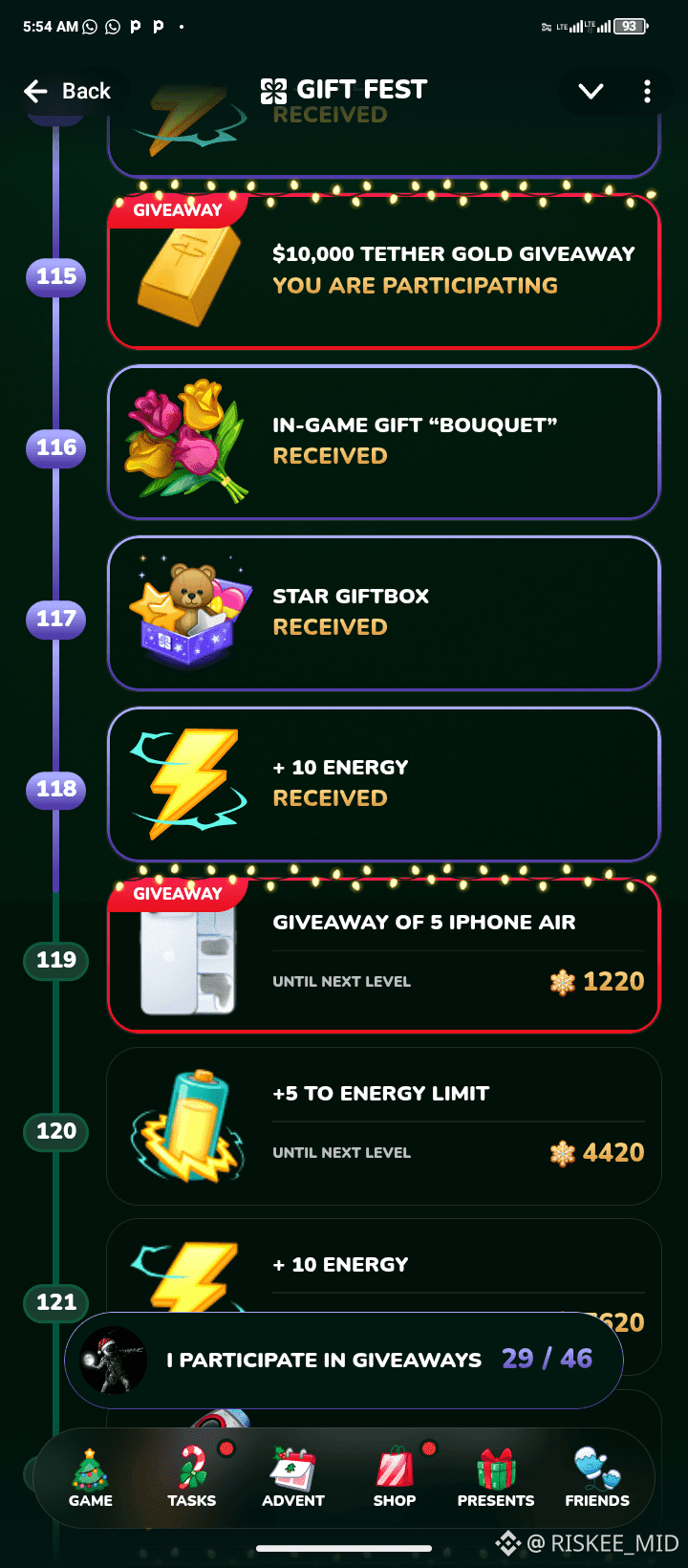
Task: Open the In-Game Gift Bouquet reward card
Action: click(384, 442)
